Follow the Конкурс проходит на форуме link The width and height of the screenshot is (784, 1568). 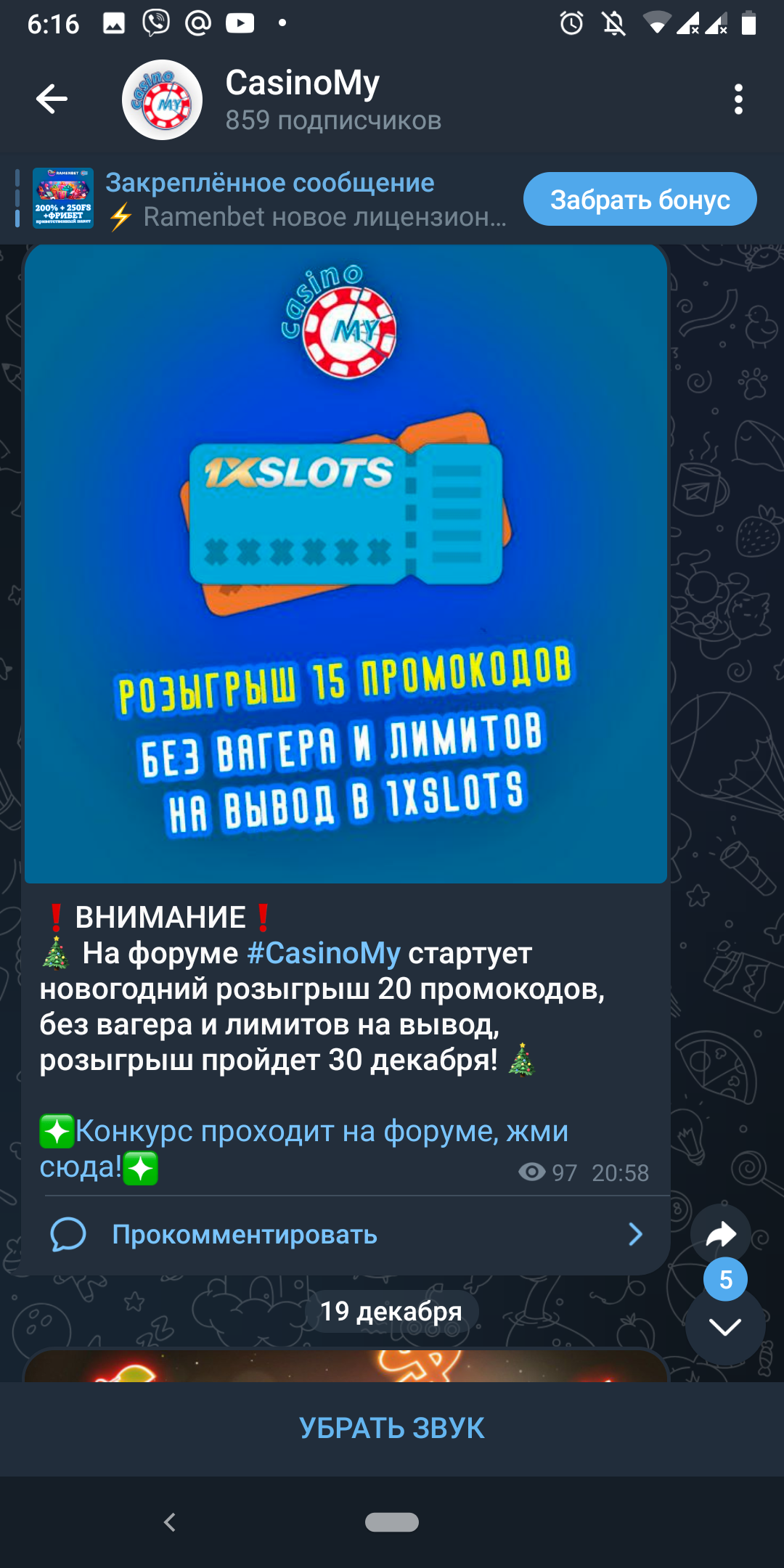tap(322, 1131)
